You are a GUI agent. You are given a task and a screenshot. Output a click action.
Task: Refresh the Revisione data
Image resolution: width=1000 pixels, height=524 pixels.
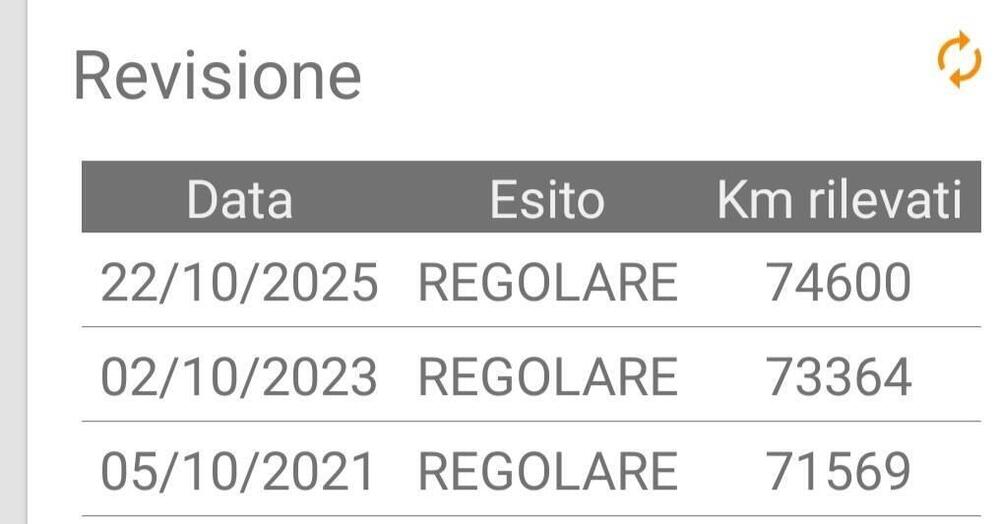point(958,60)
